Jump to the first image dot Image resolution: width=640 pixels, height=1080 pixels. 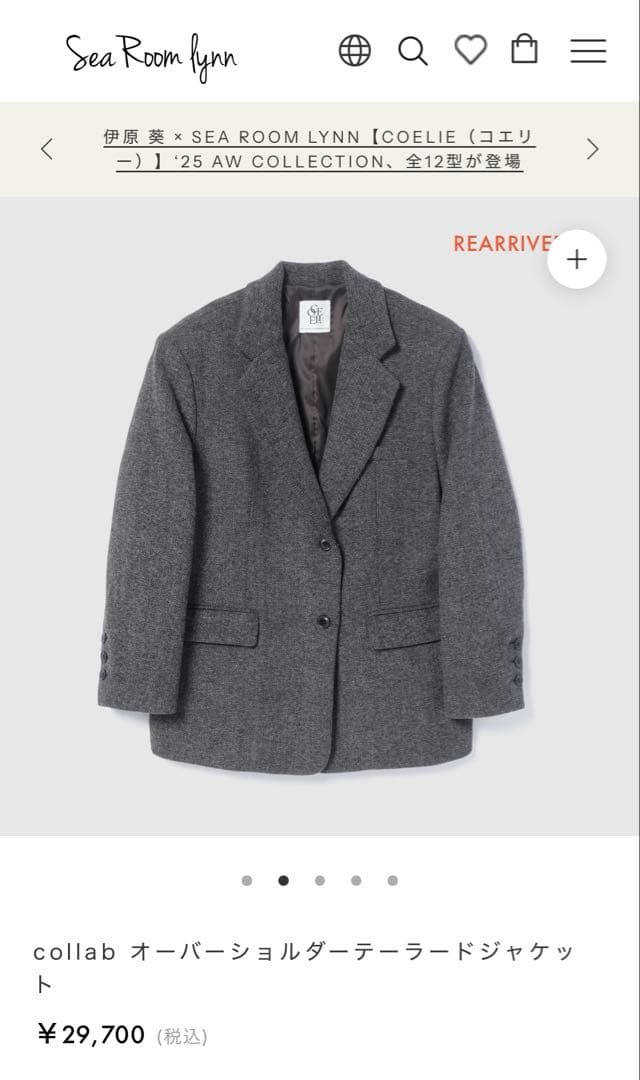point(247,881)
